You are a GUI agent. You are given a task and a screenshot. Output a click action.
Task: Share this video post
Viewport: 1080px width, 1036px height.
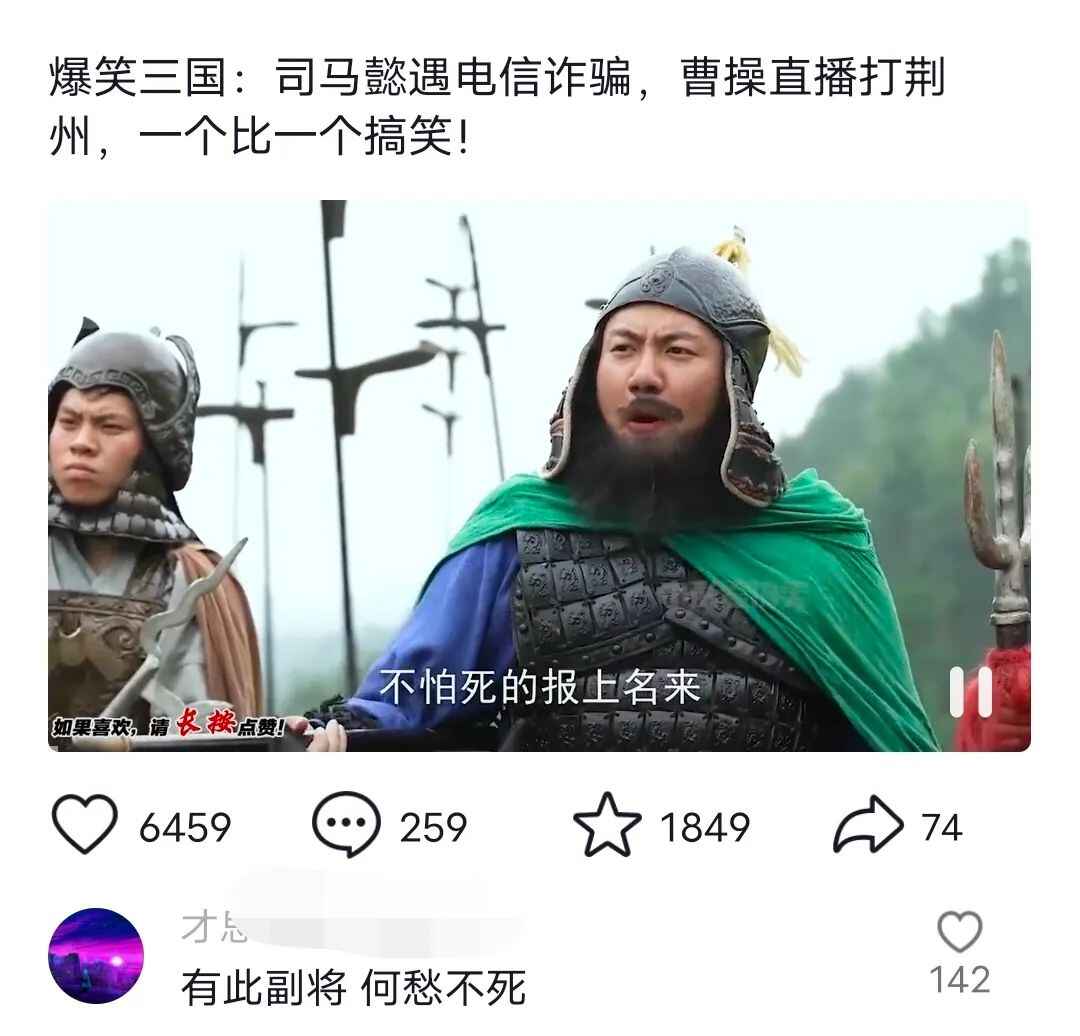point(868,826)
